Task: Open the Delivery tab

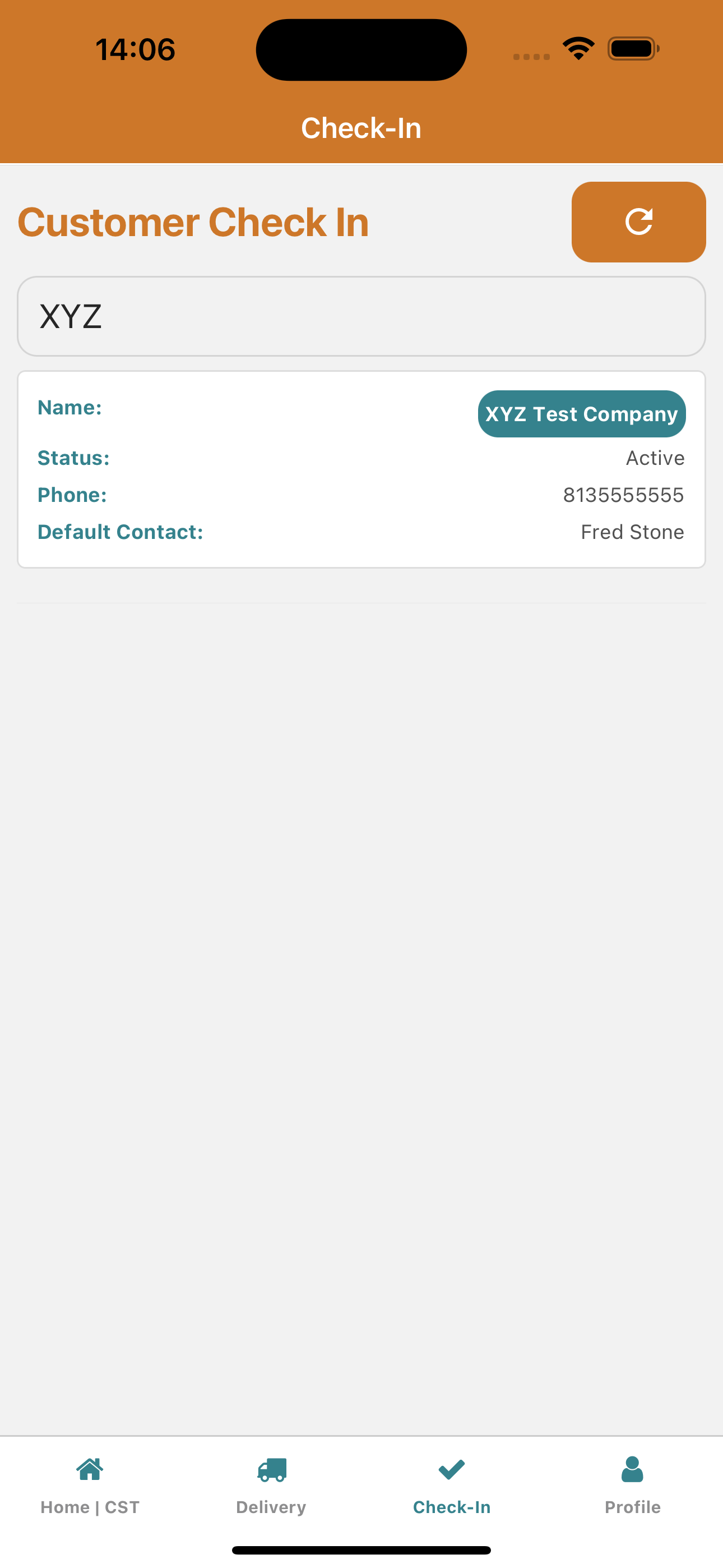Action: [x=271, y=1485]
